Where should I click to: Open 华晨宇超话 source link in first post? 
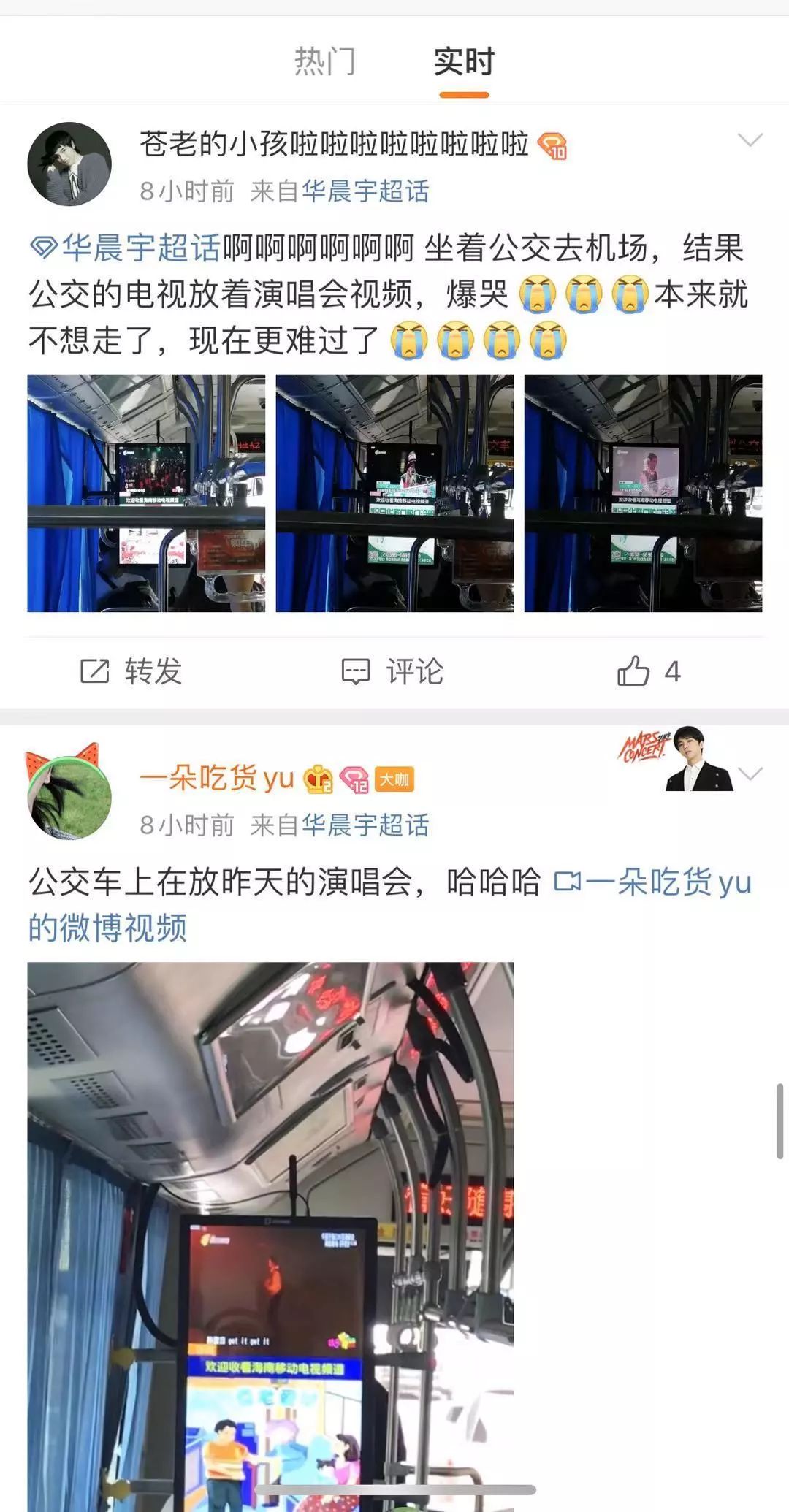point(365,191)
